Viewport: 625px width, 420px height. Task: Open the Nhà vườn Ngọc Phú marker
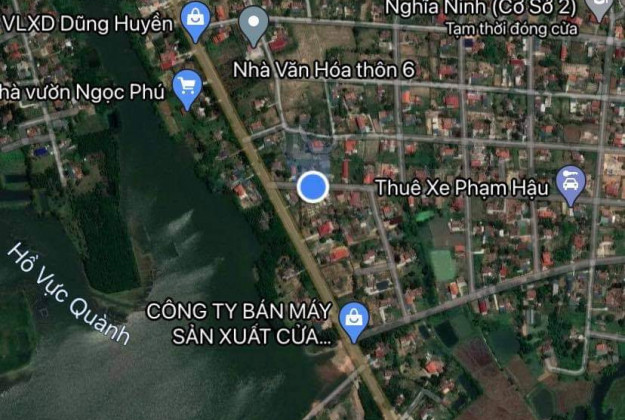[x=186, y=88]
